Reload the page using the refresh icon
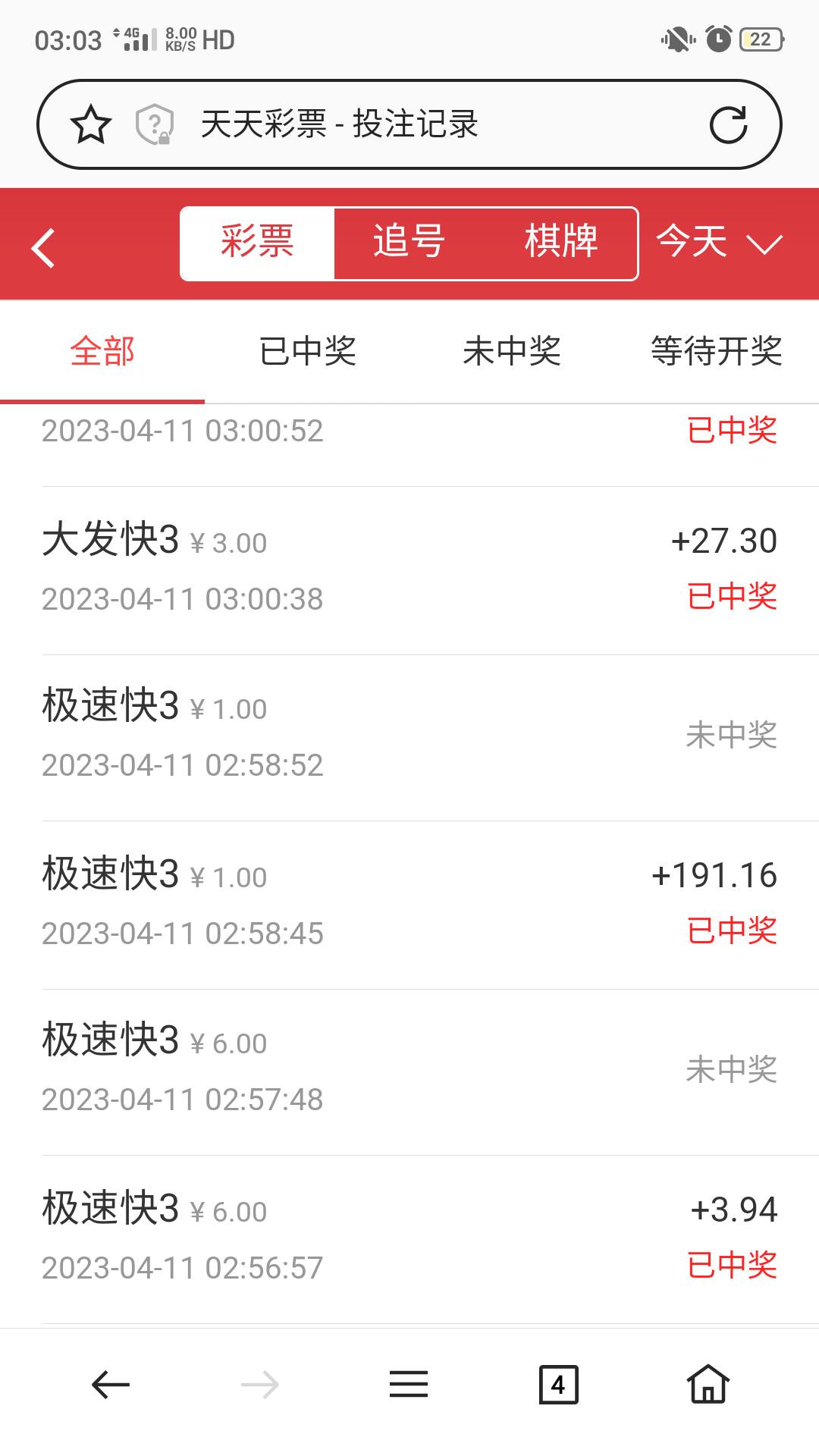Screen dimensions: 819x1456 [x=728, y=125]
